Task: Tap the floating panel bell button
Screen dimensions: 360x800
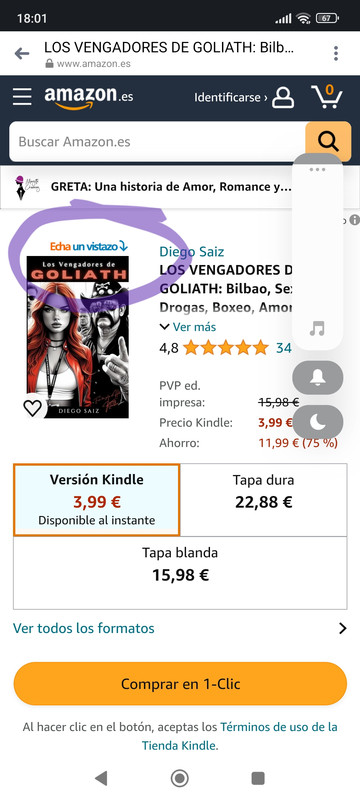Action: [318, 378]
